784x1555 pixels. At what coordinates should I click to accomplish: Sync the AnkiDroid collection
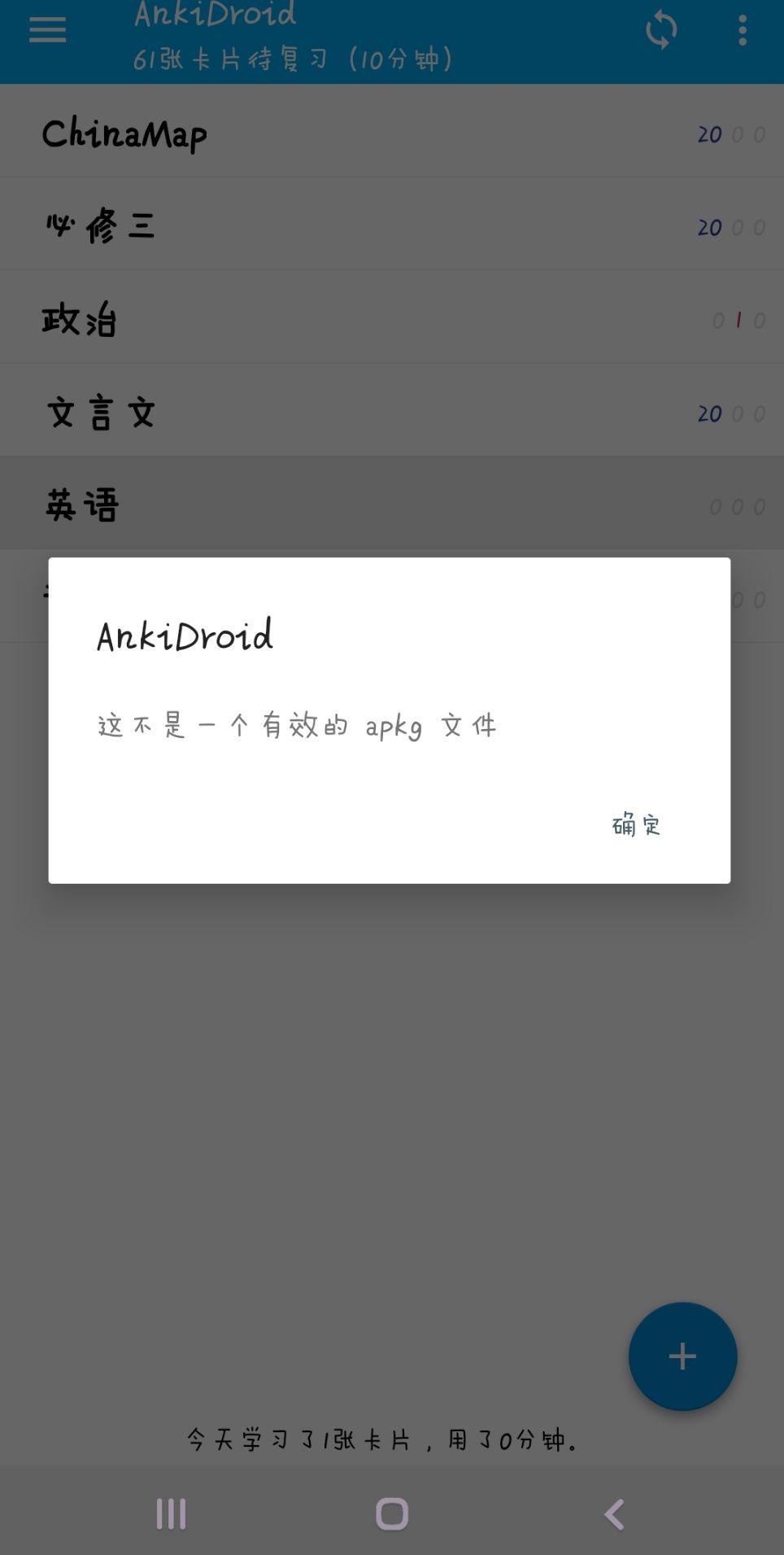660,30
